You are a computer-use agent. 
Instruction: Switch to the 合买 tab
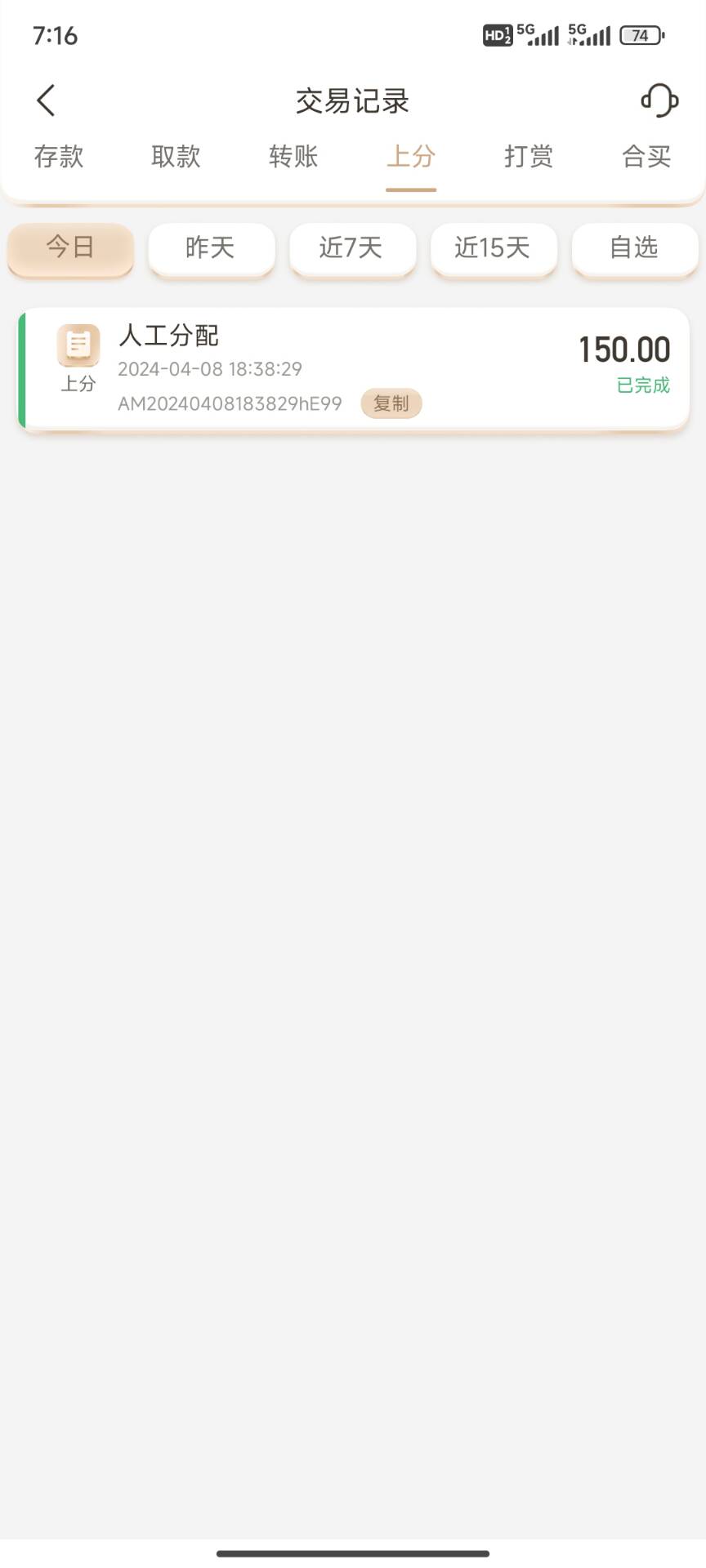646,156
